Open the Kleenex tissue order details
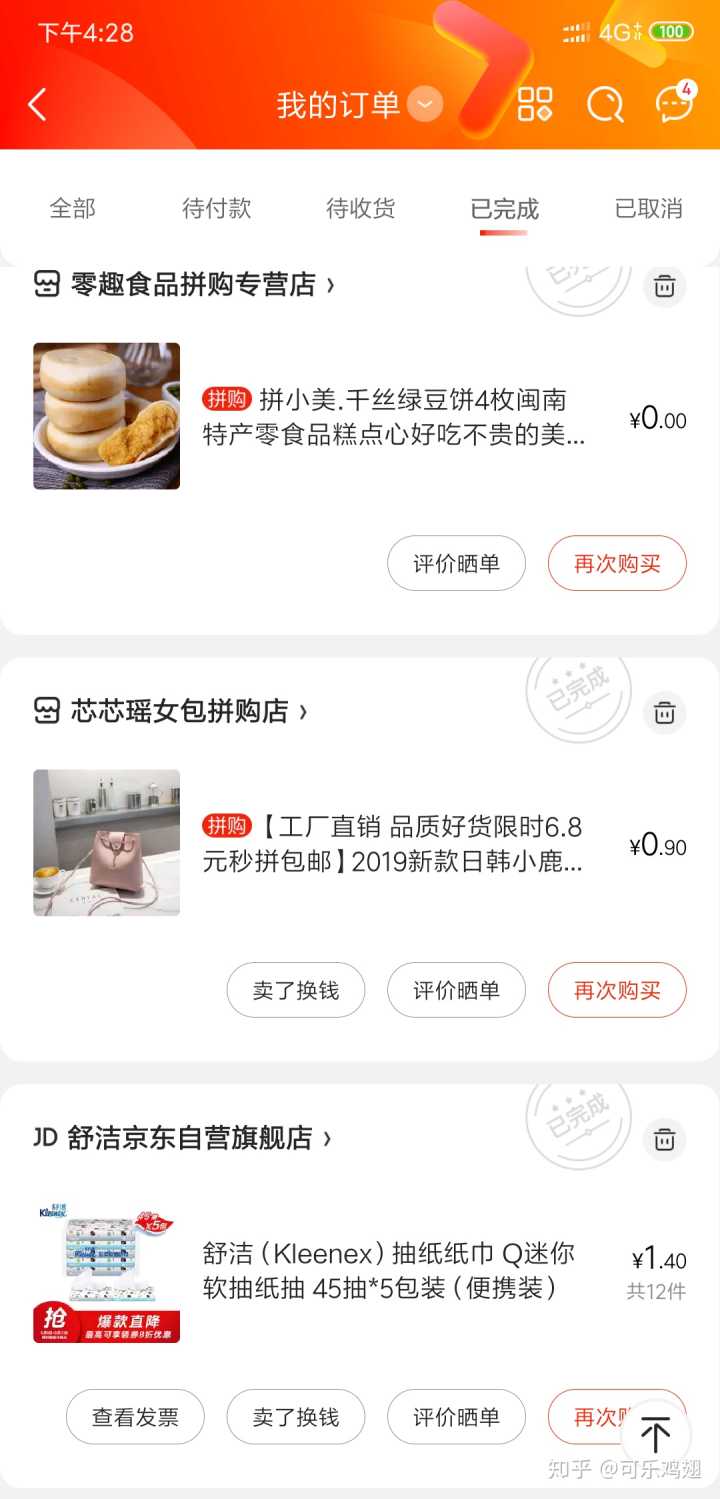This screenshot has height=1499, width=720. (388, 1270)
